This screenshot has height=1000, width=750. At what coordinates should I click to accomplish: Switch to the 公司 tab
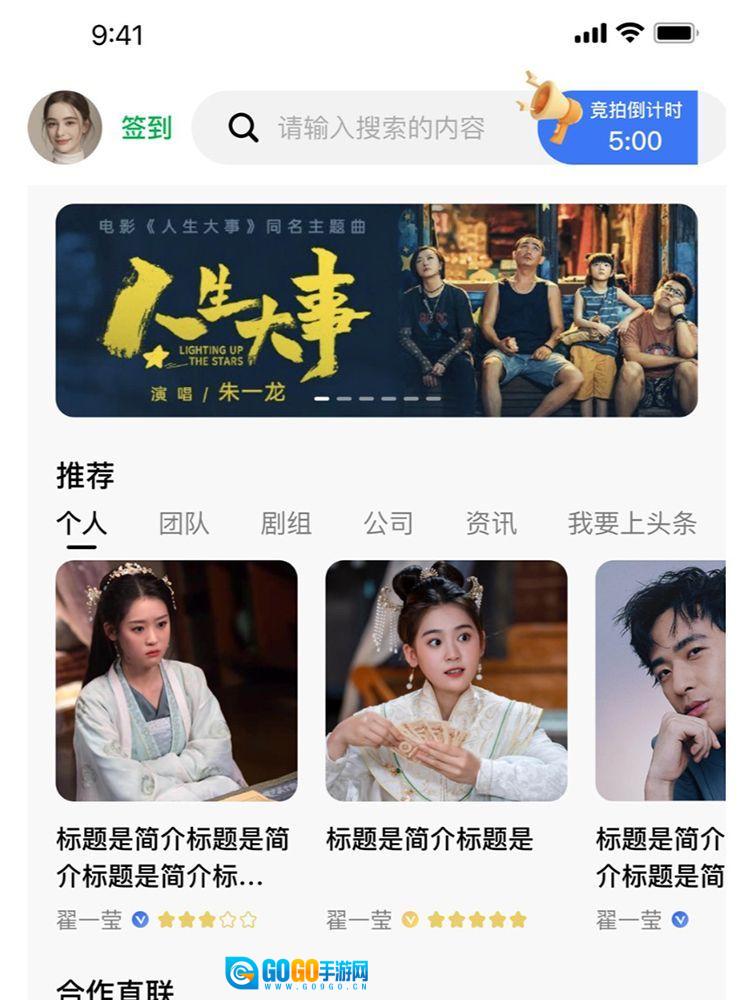click(x=388, y=523)
